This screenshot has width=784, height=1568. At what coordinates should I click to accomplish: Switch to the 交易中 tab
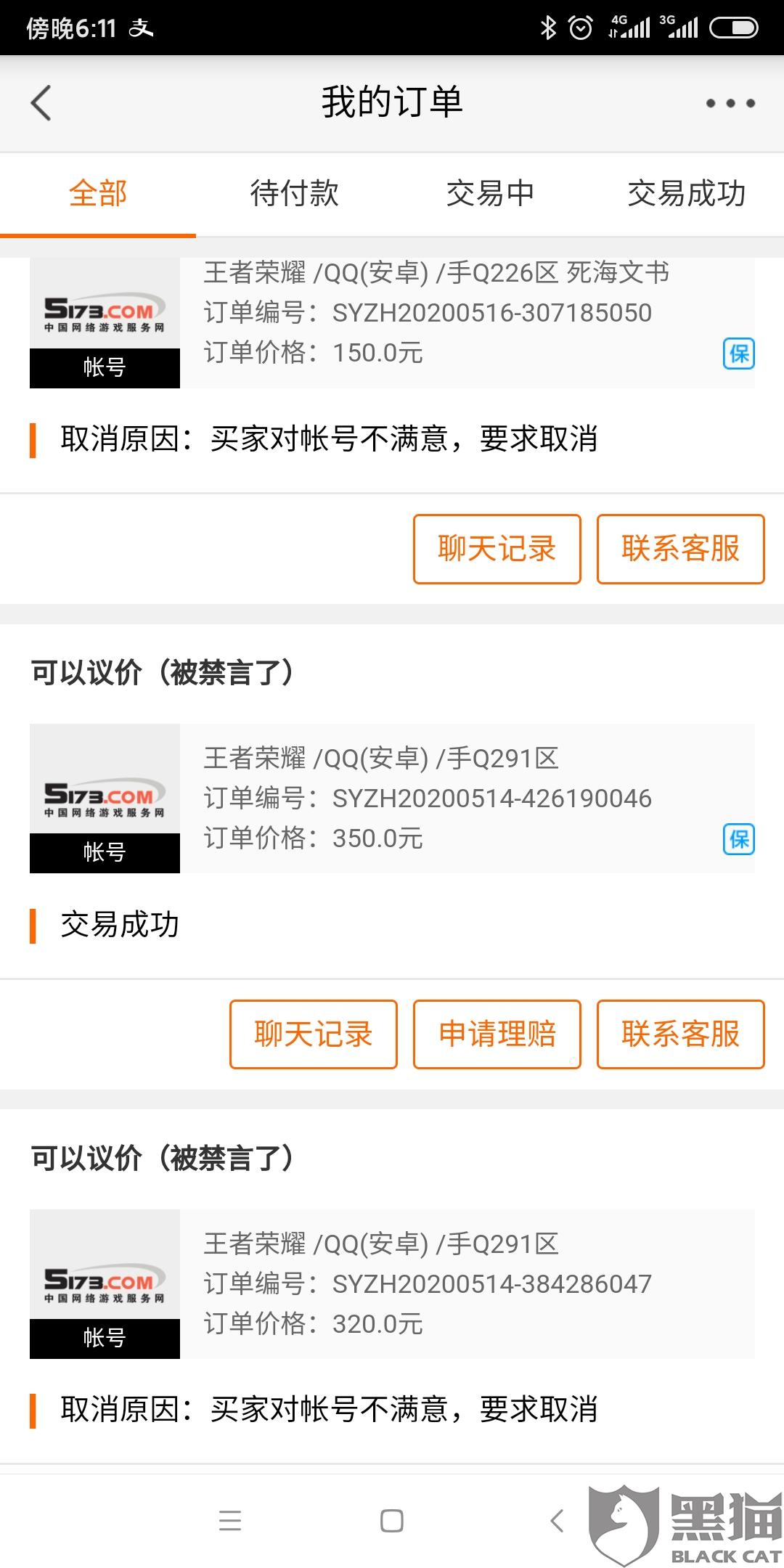coord(490,194)
